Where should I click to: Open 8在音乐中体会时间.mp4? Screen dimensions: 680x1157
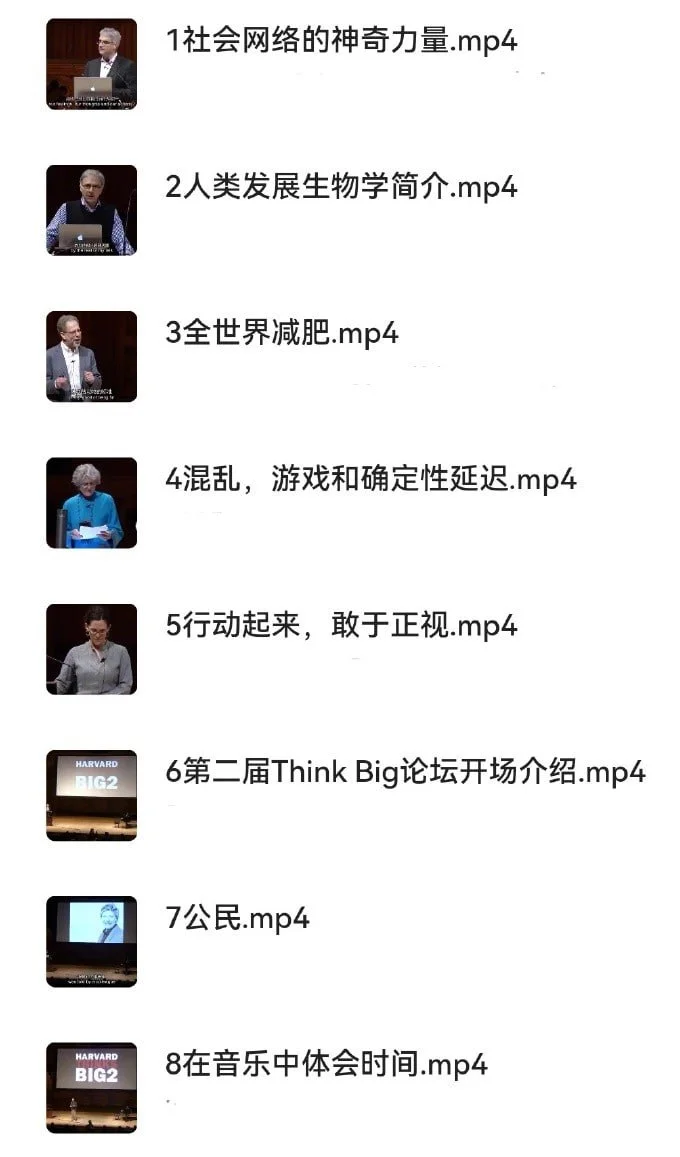(x=326, y=1065)
